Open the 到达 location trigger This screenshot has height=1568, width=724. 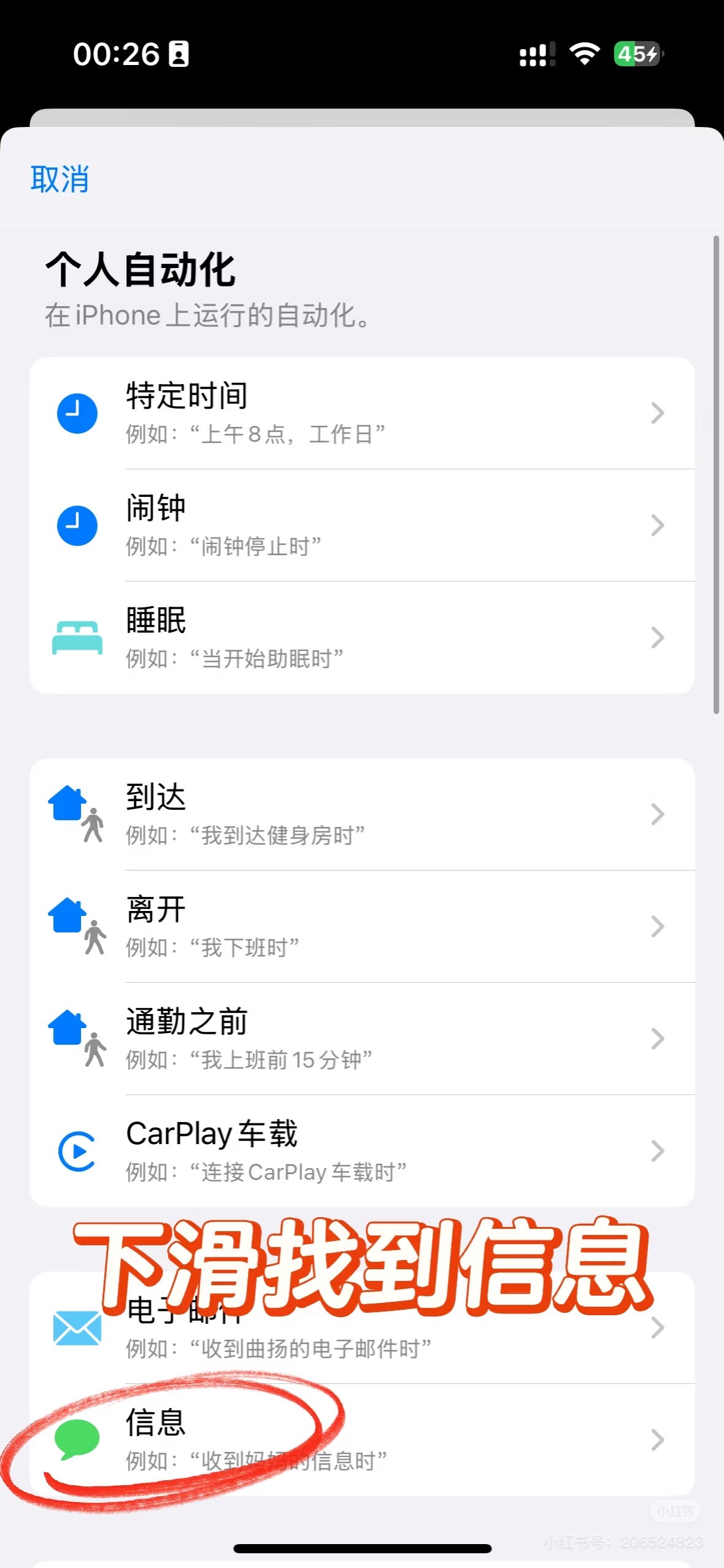[x=362, y=814]
